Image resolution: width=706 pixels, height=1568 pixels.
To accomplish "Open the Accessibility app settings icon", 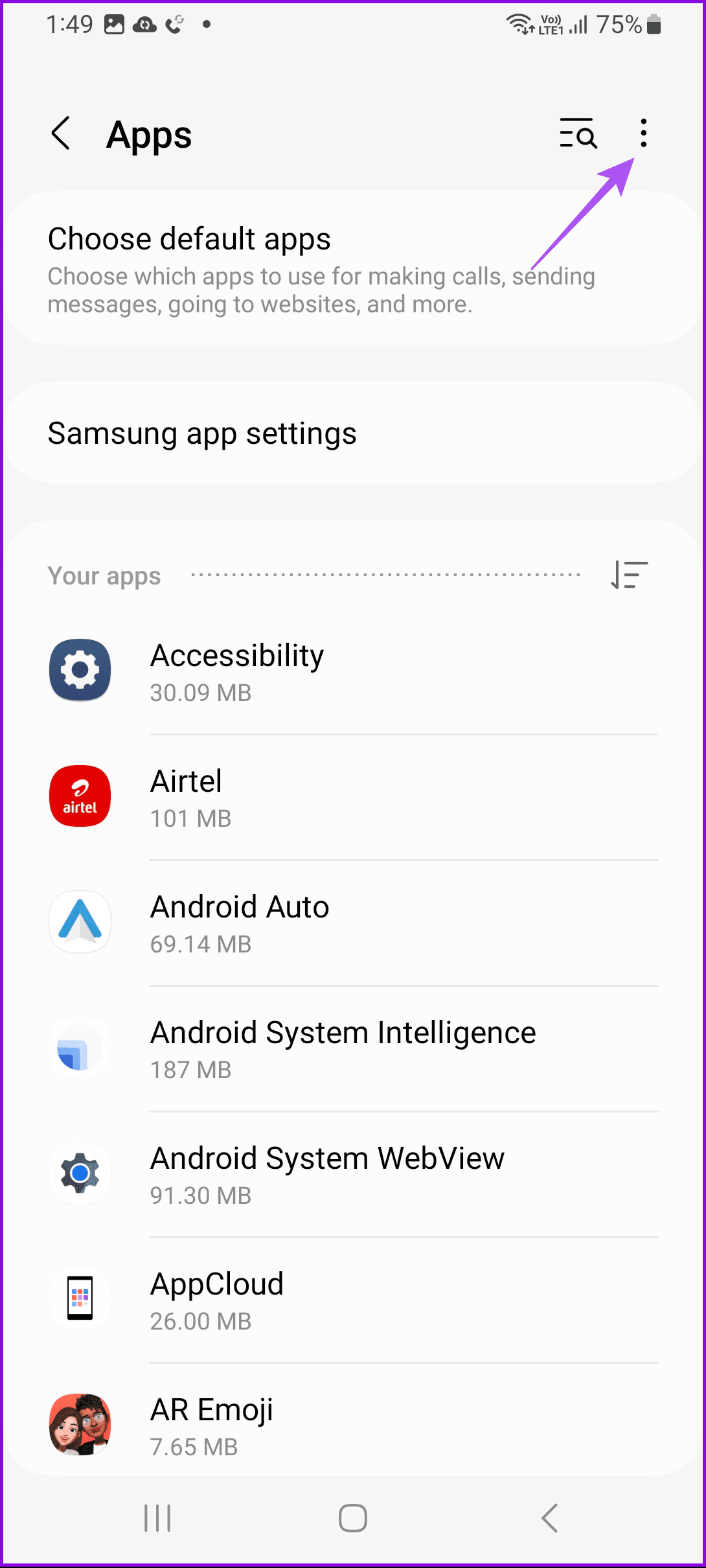I will click(x=80, y=671).
